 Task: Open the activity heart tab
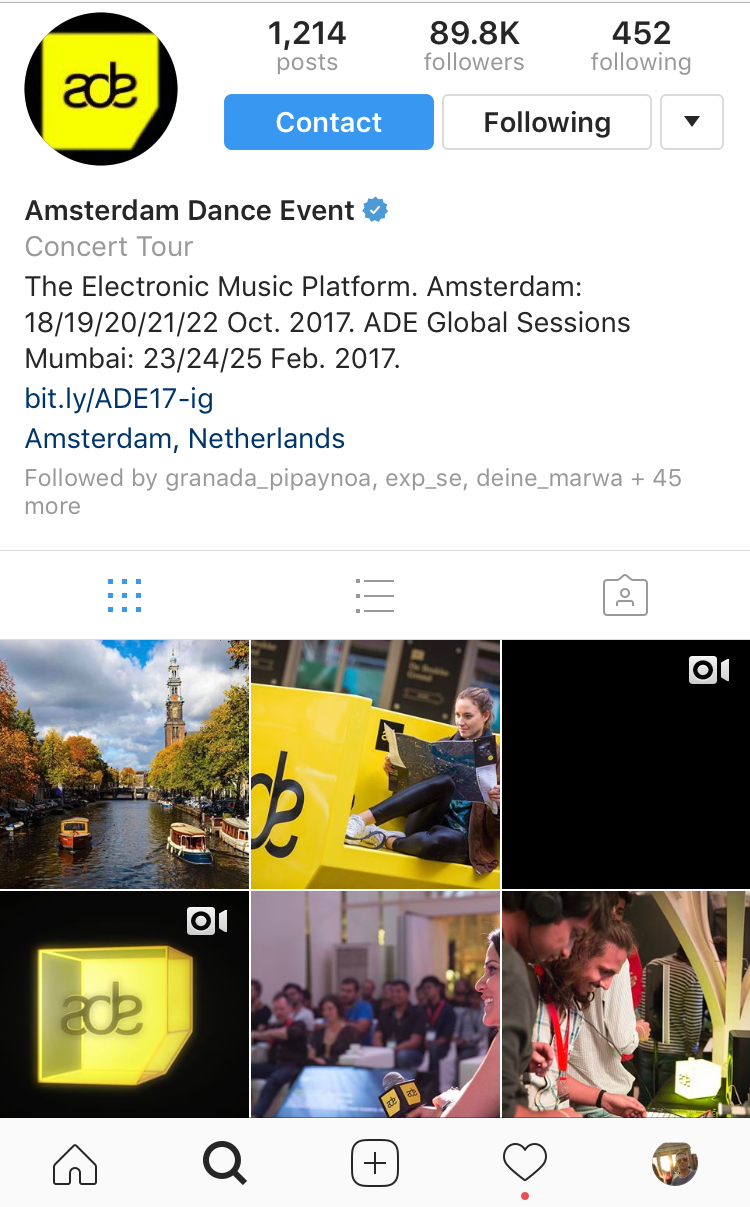click(x=524, y=1164)
